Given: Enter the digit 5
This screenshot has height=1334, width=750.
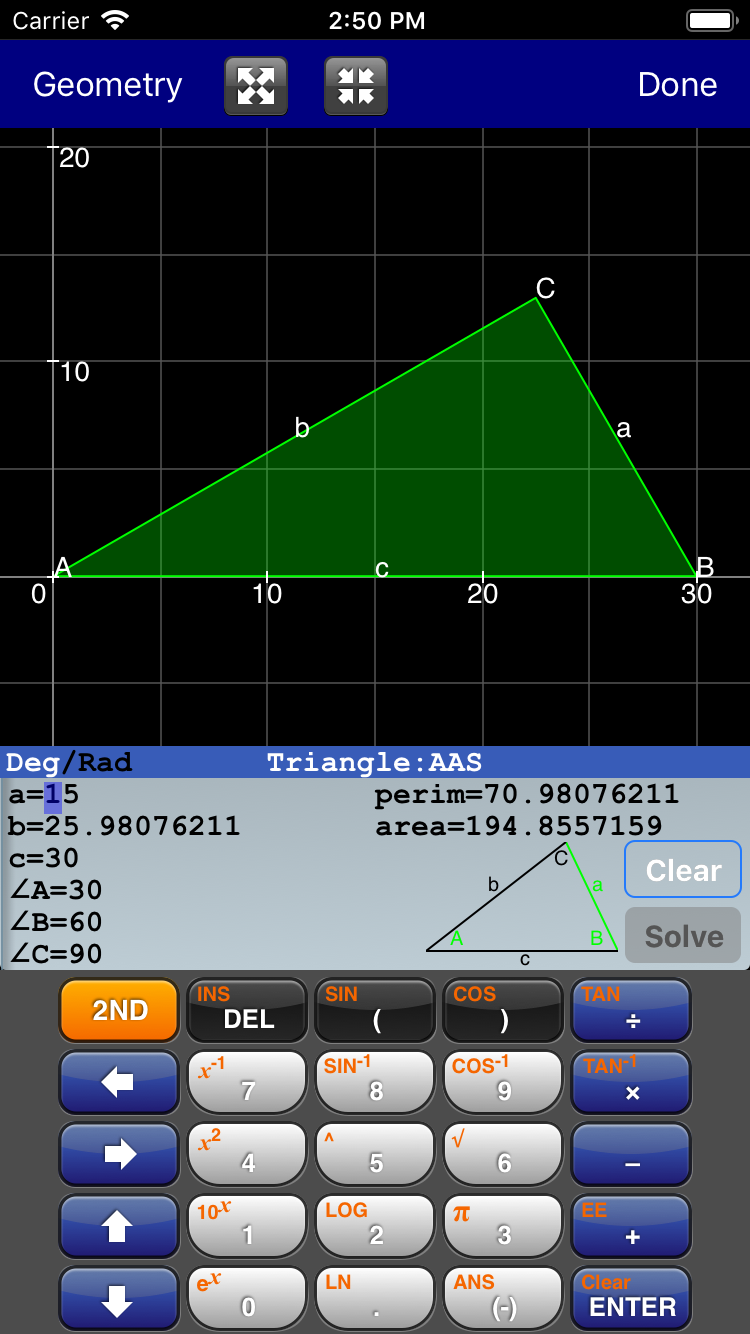Looking at the screenshot, I should tap(376, 1154).
